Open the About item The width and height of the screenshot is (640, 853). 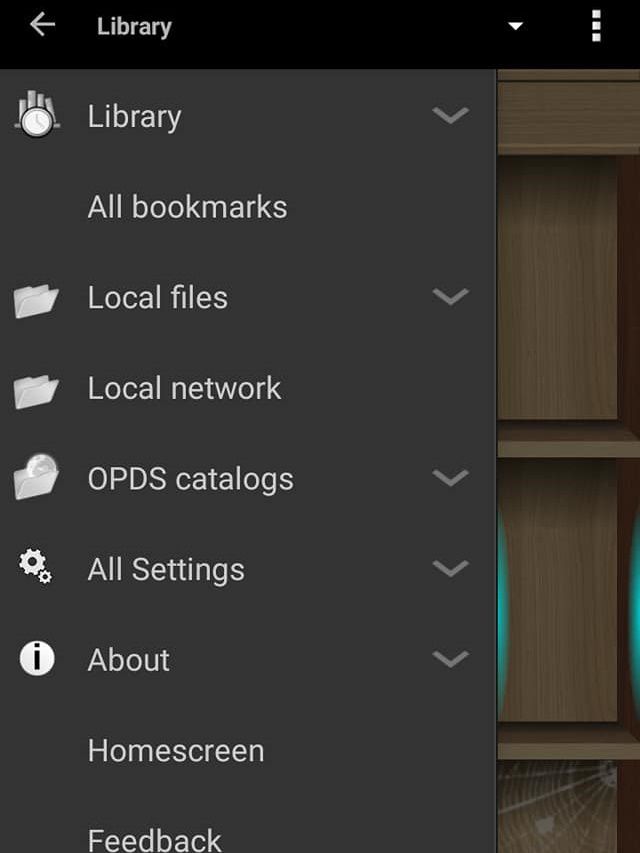[x=128, y=660]
